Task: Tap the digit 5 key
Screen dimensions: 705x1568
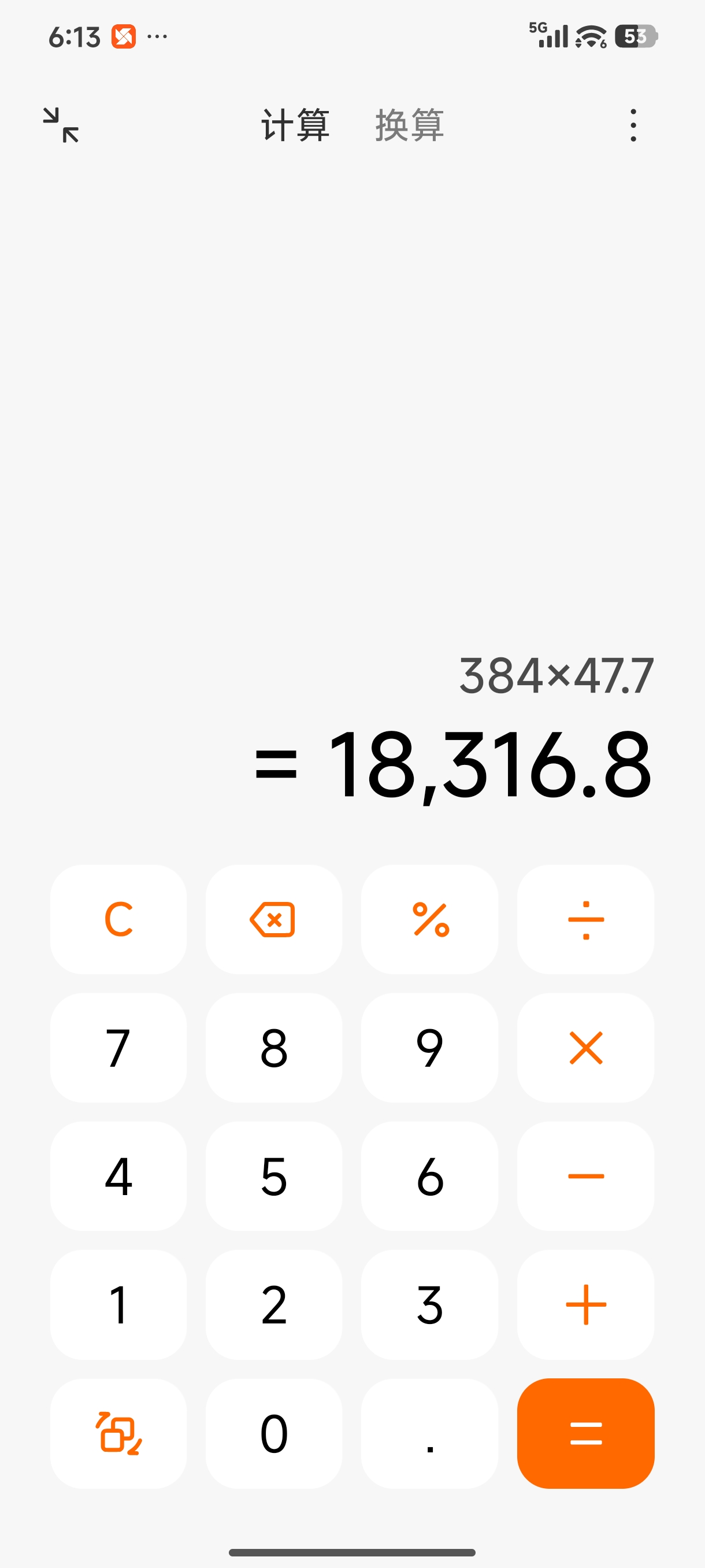Action: click(274, 1176)
